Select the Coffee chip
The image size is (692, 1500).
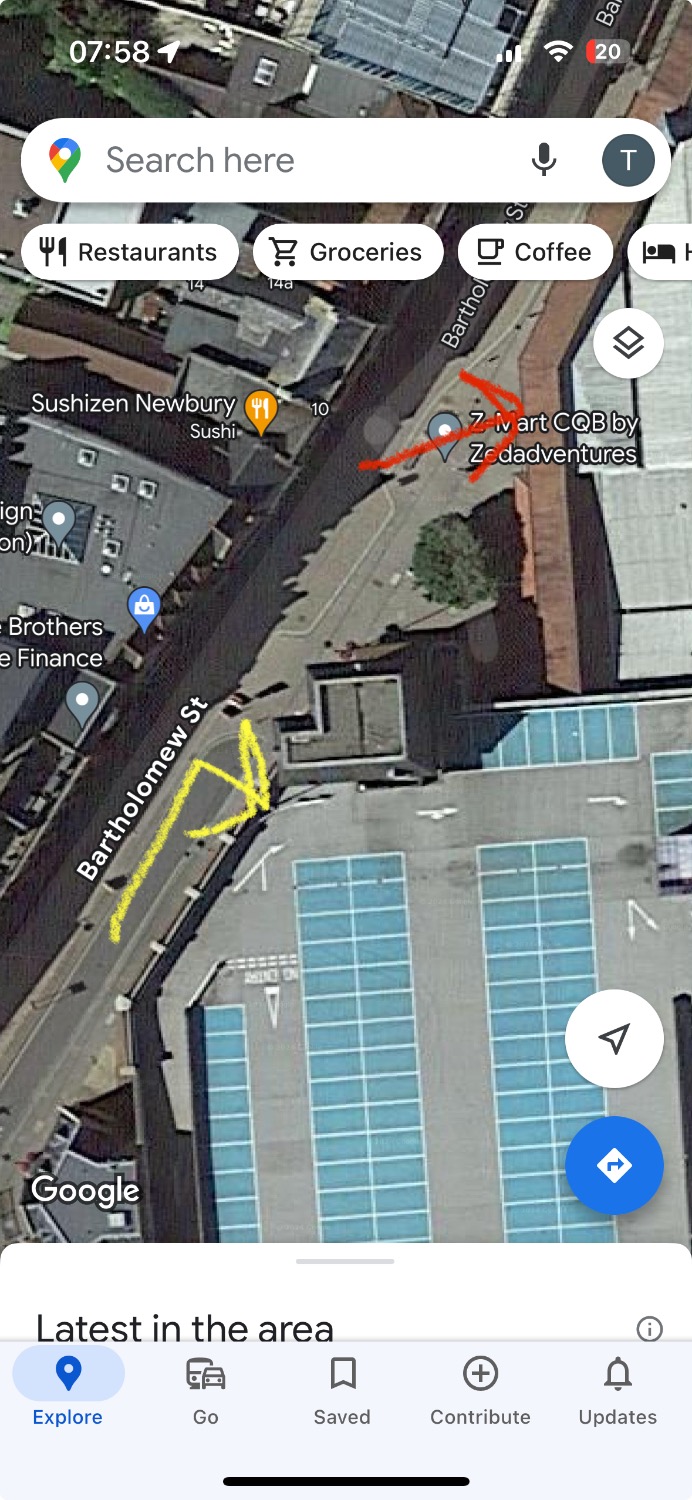pos(535,252)
